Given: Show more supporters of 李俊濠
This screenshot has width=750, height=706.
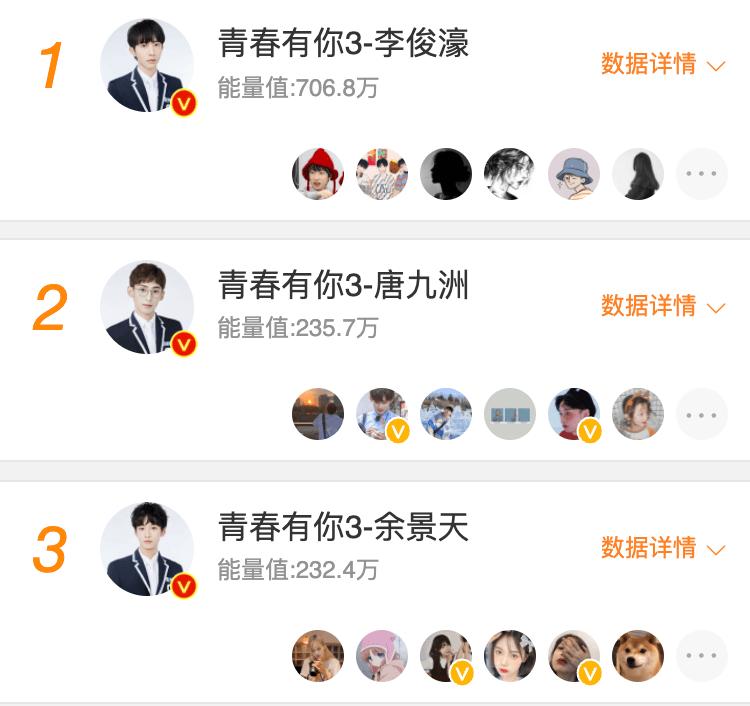Looking at the screenshot, I should (702, 174).
